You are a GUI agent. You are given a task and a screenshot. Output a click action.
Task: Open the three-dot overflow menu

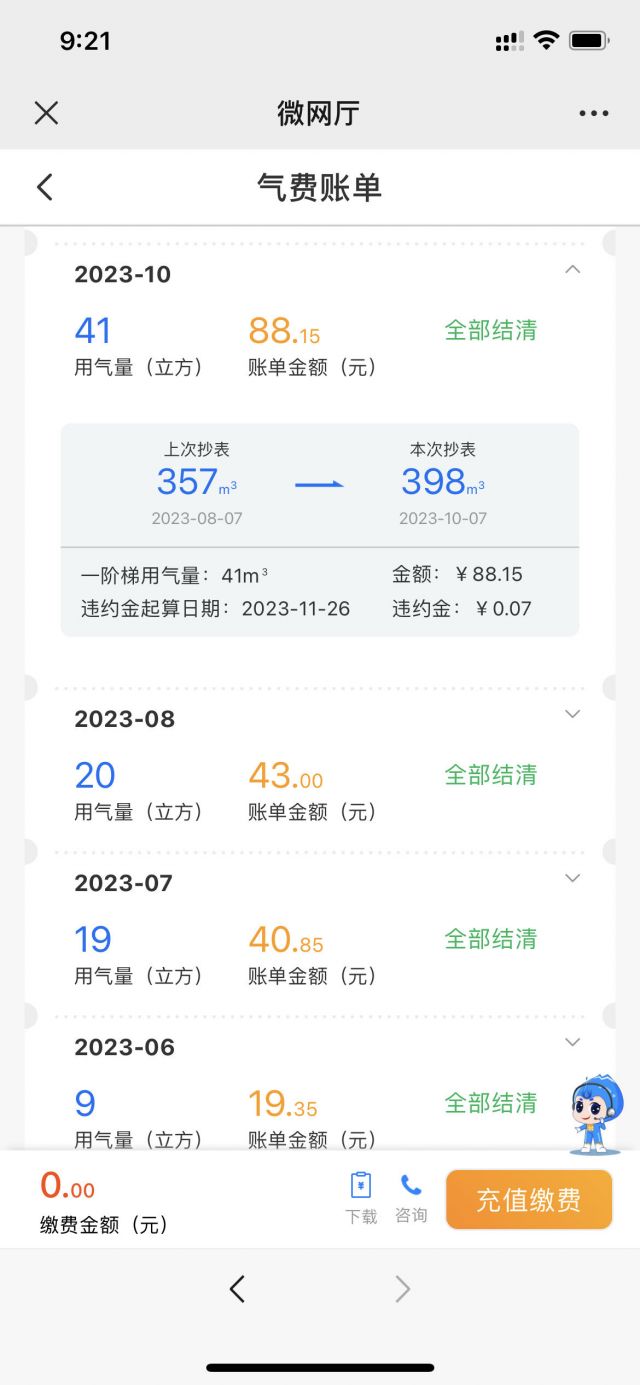(594, 113)
